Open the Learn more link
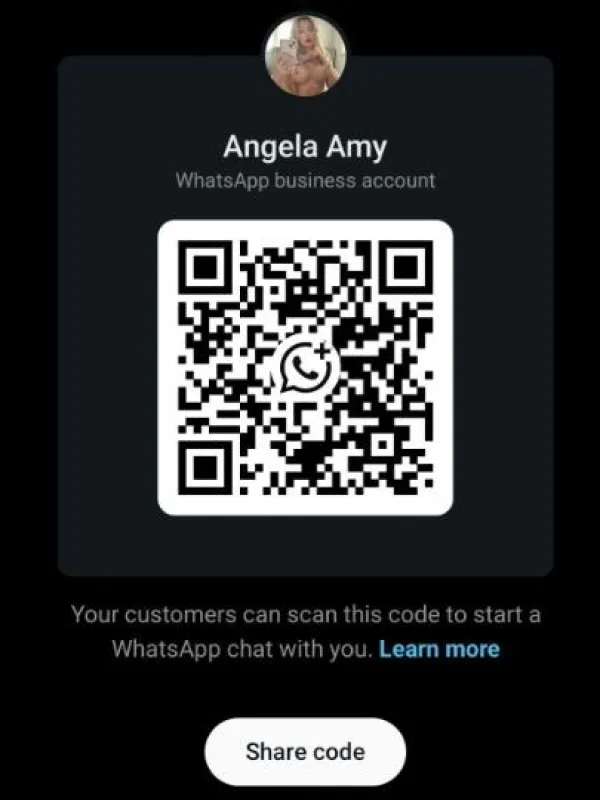 tap(439, 649)
